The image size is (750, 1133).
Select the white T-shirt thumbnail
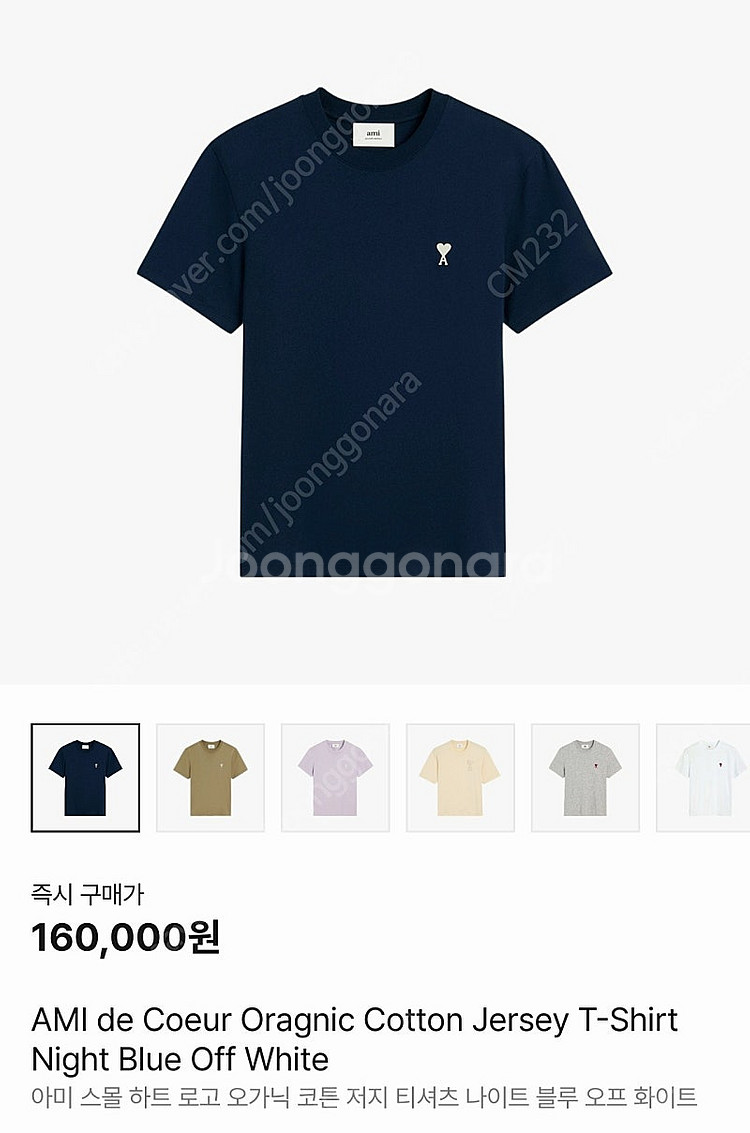(705, 777)
